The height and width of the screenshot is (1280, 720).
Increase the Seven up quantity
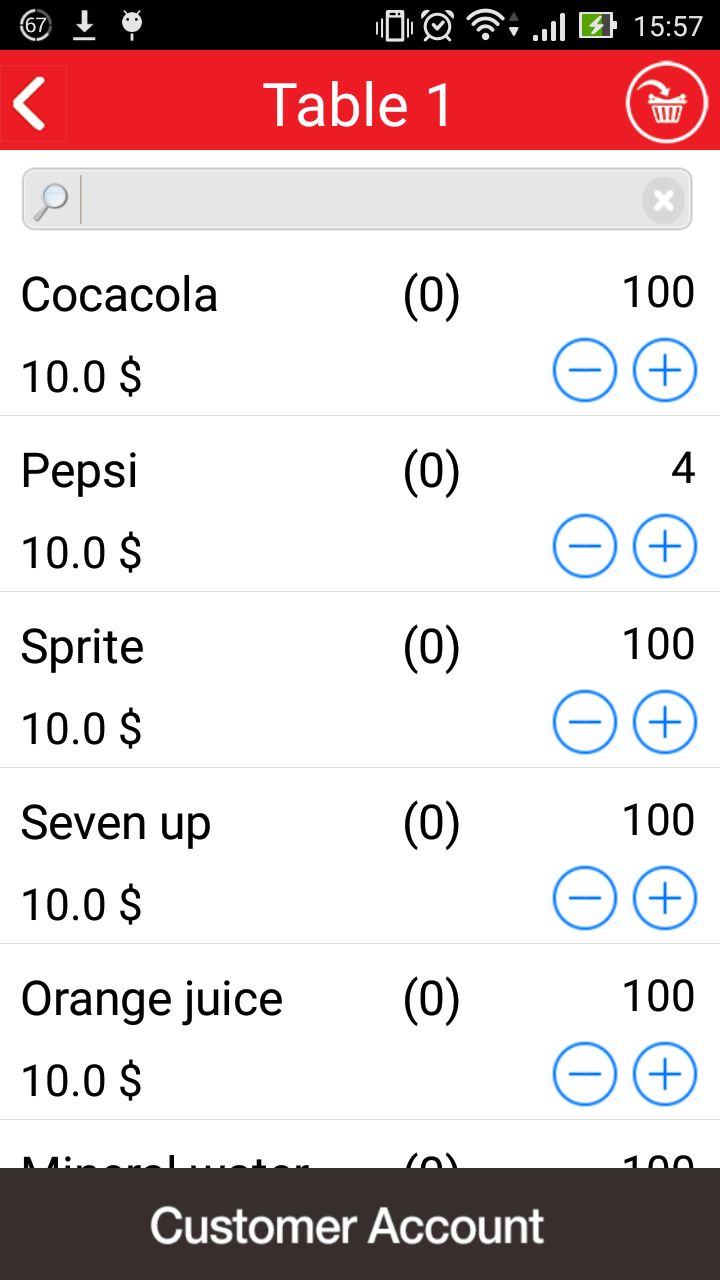pyautogui.click(x=665, y=898)
